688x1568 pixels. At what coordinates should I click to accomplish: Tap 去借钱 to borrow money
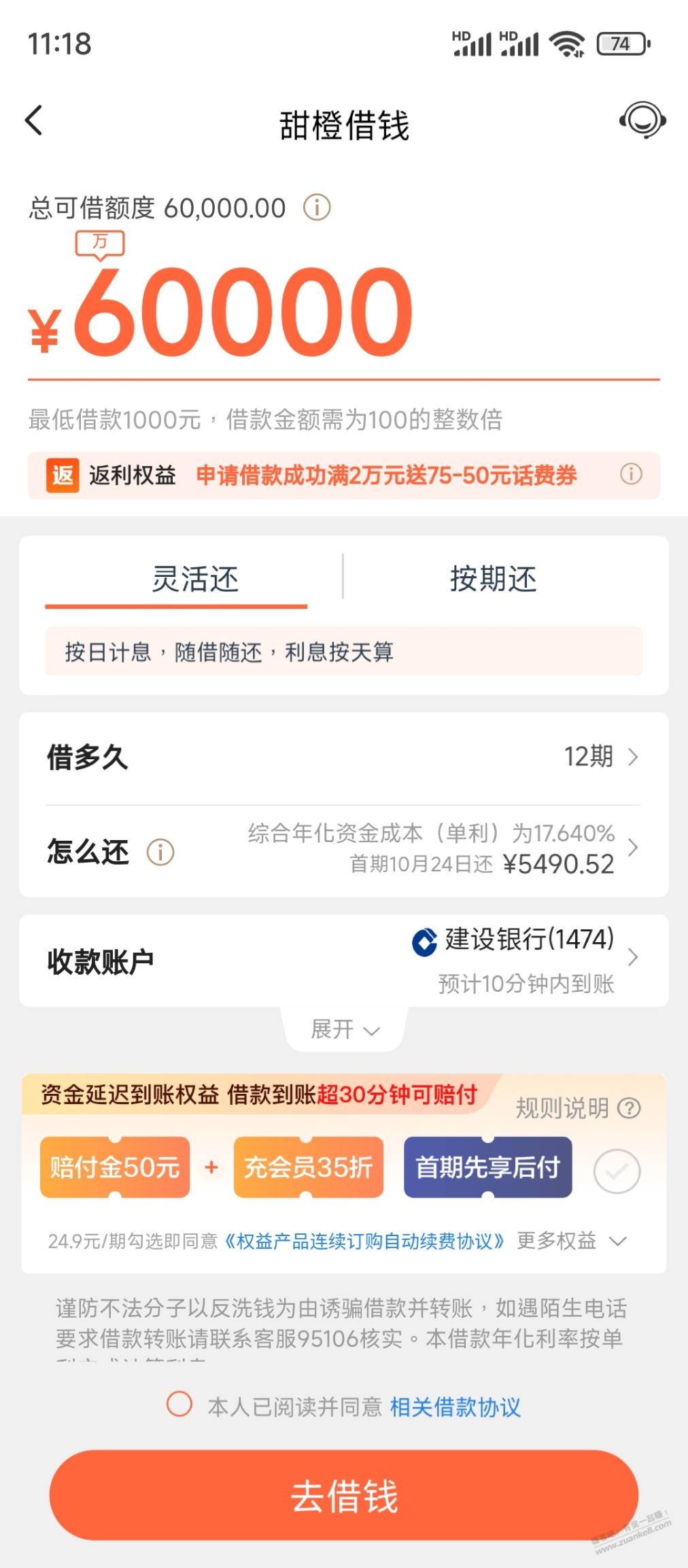344,1496
